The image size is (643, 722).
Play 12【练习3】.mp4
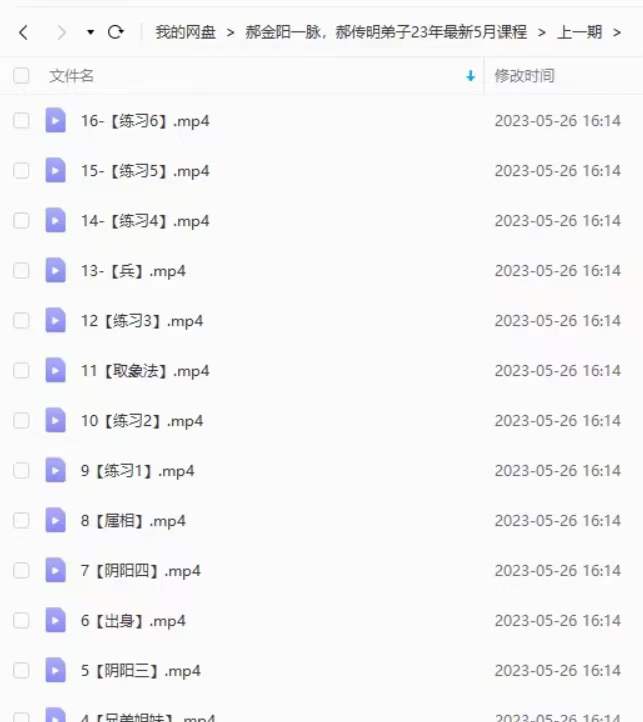142,321
